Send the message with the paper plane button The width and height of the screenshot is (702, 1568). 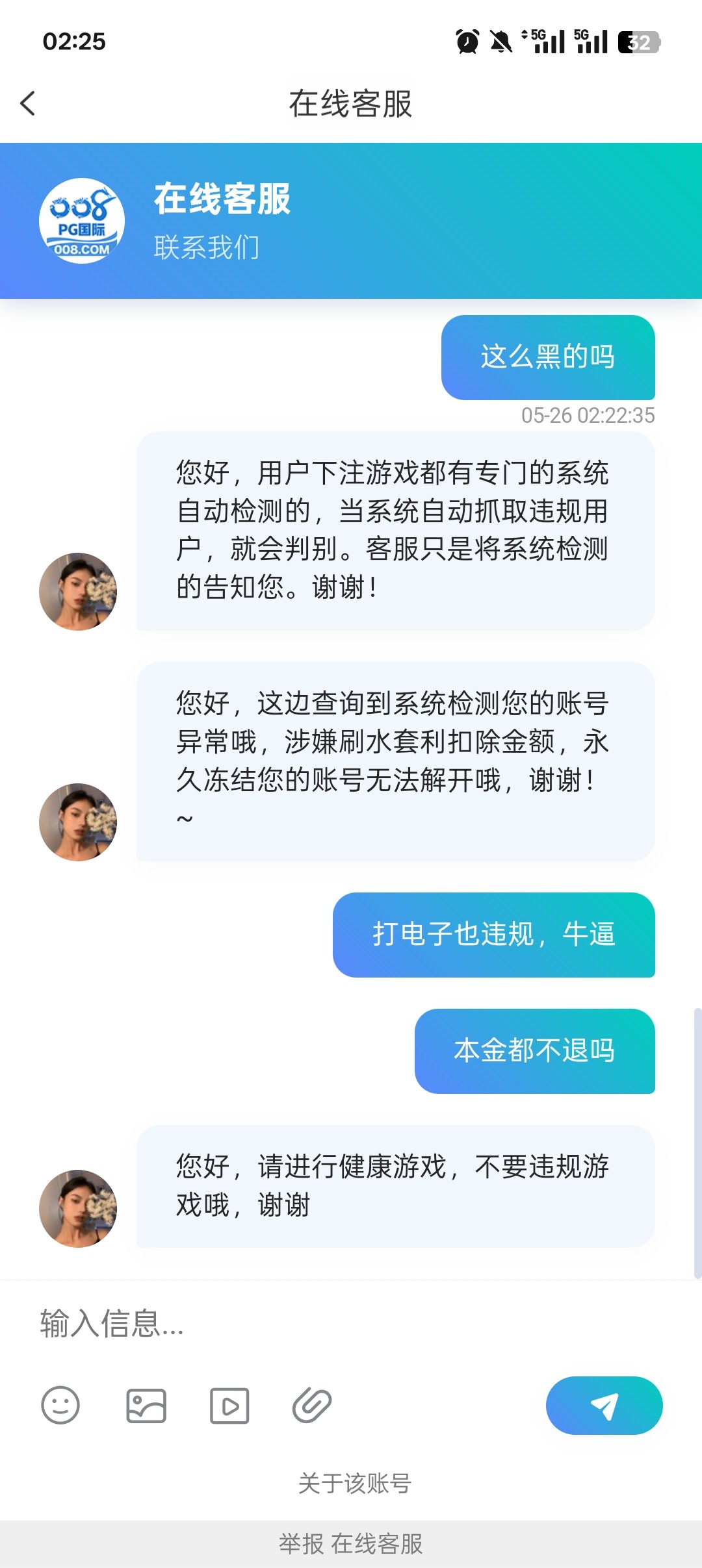604,1406
